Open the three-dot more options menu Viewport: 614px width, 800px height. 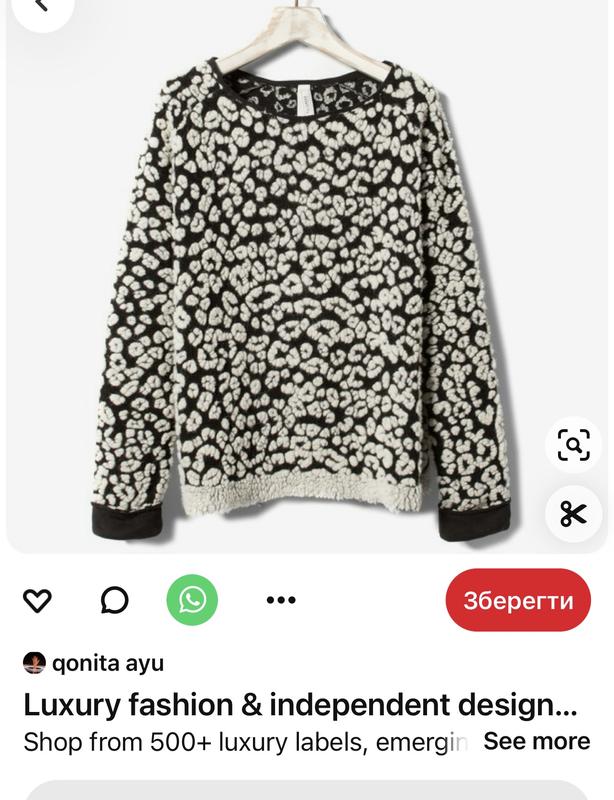tap(281, 600)
